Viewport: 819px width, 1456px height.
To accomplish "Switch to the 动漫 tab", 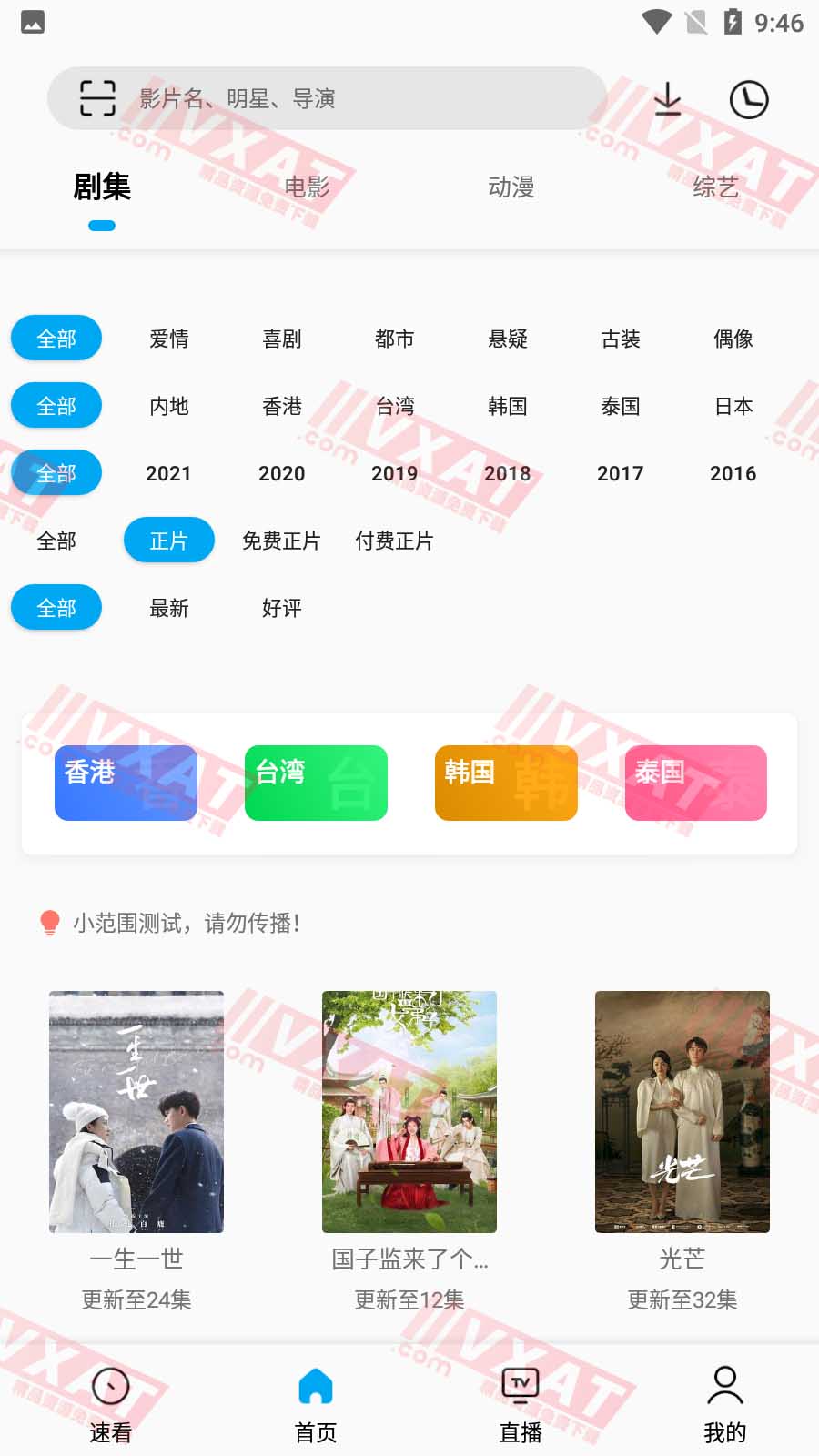I will pos(511,187).
